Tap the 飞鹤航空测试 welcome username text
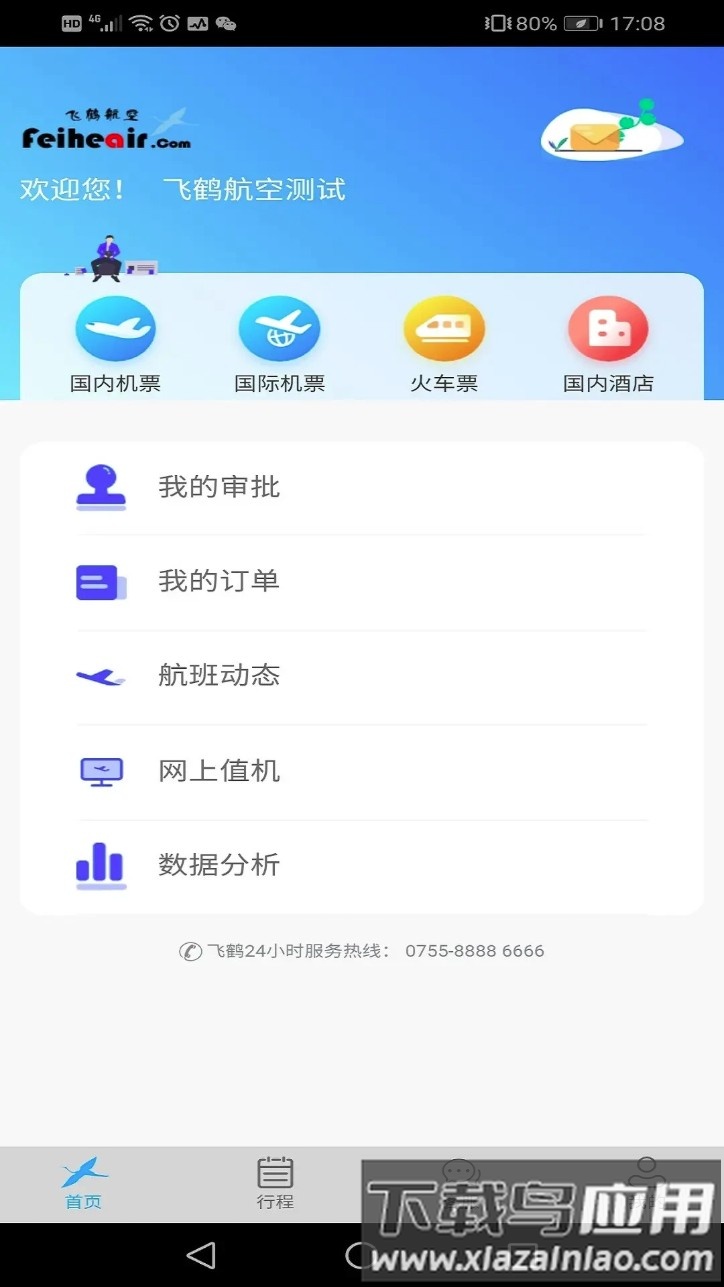Image resolution: width=724 pixels, height=1287 pixels. [255, 189]
